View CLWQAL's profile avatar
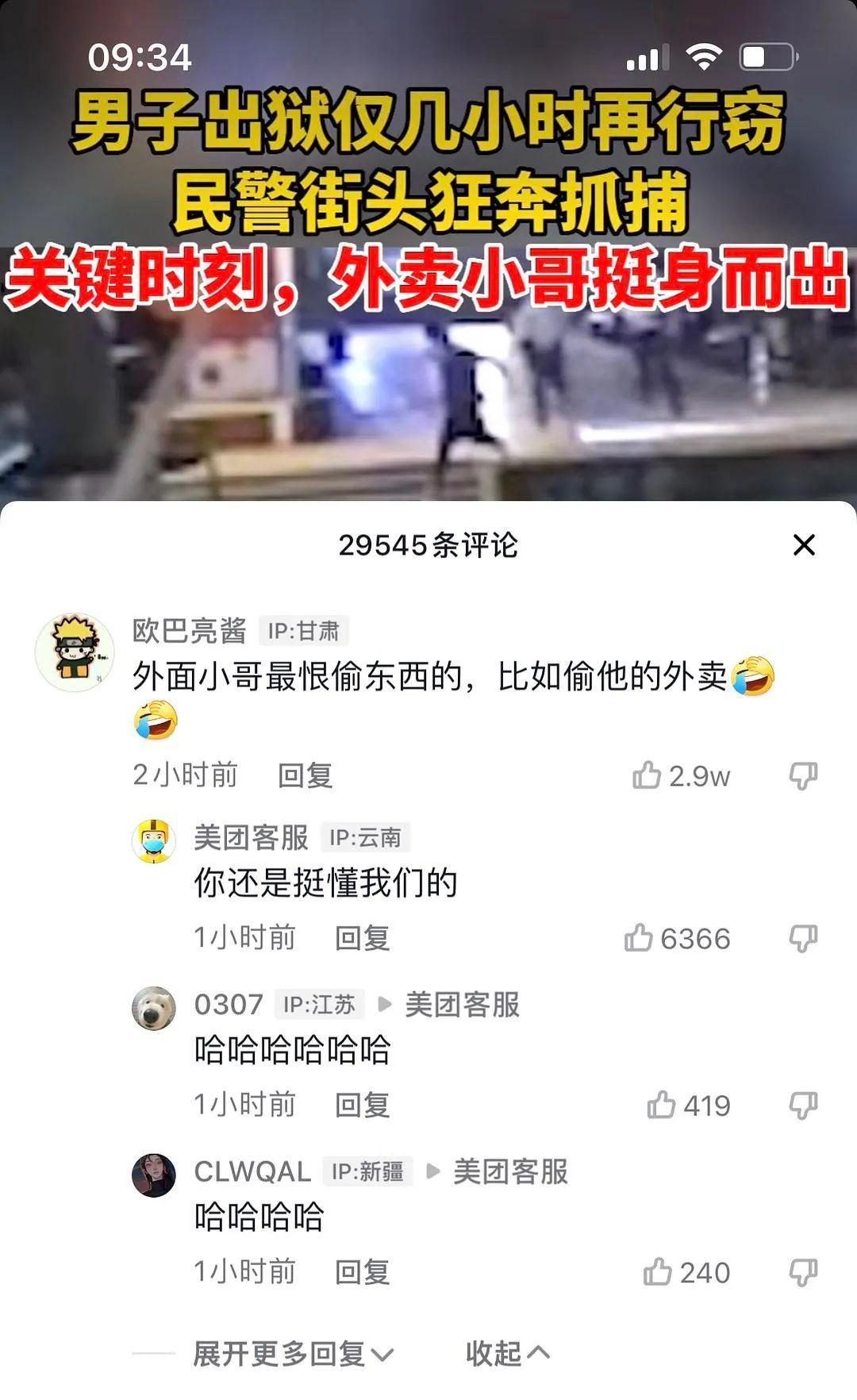 (x=153, y=1175)
